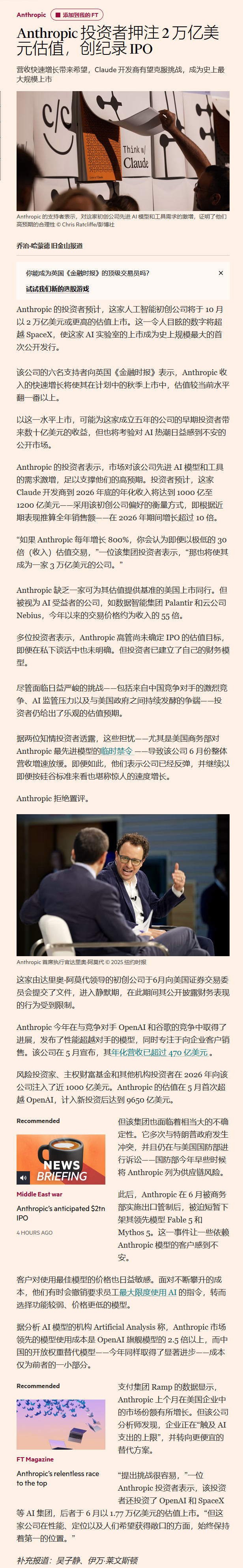Toggle sound icon on News Briefing thumbnail
This screenshot has width=243, height=1568.
(x=23, y=1178)
